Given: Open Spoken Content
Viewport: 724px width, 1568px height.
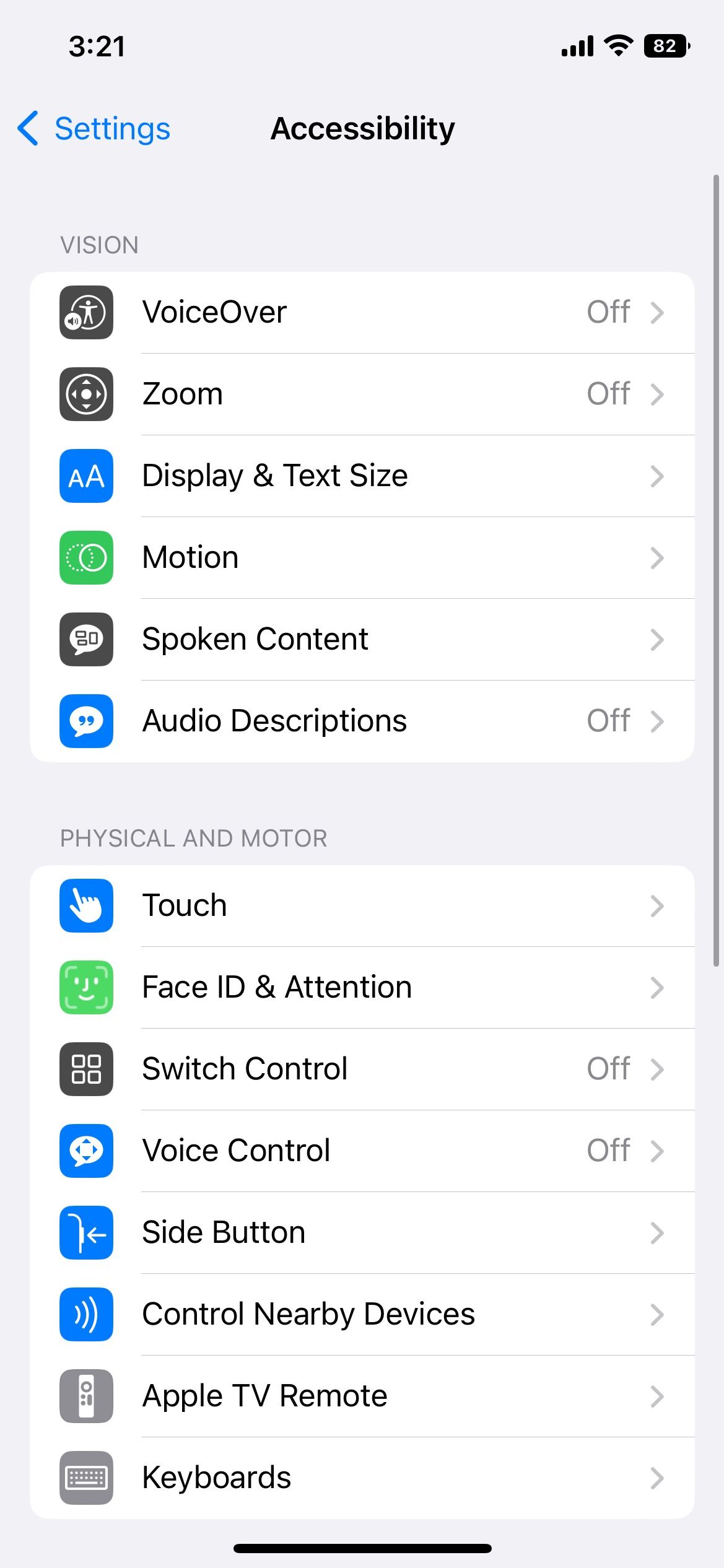Looking at the screenshot, I should point(362,640).
